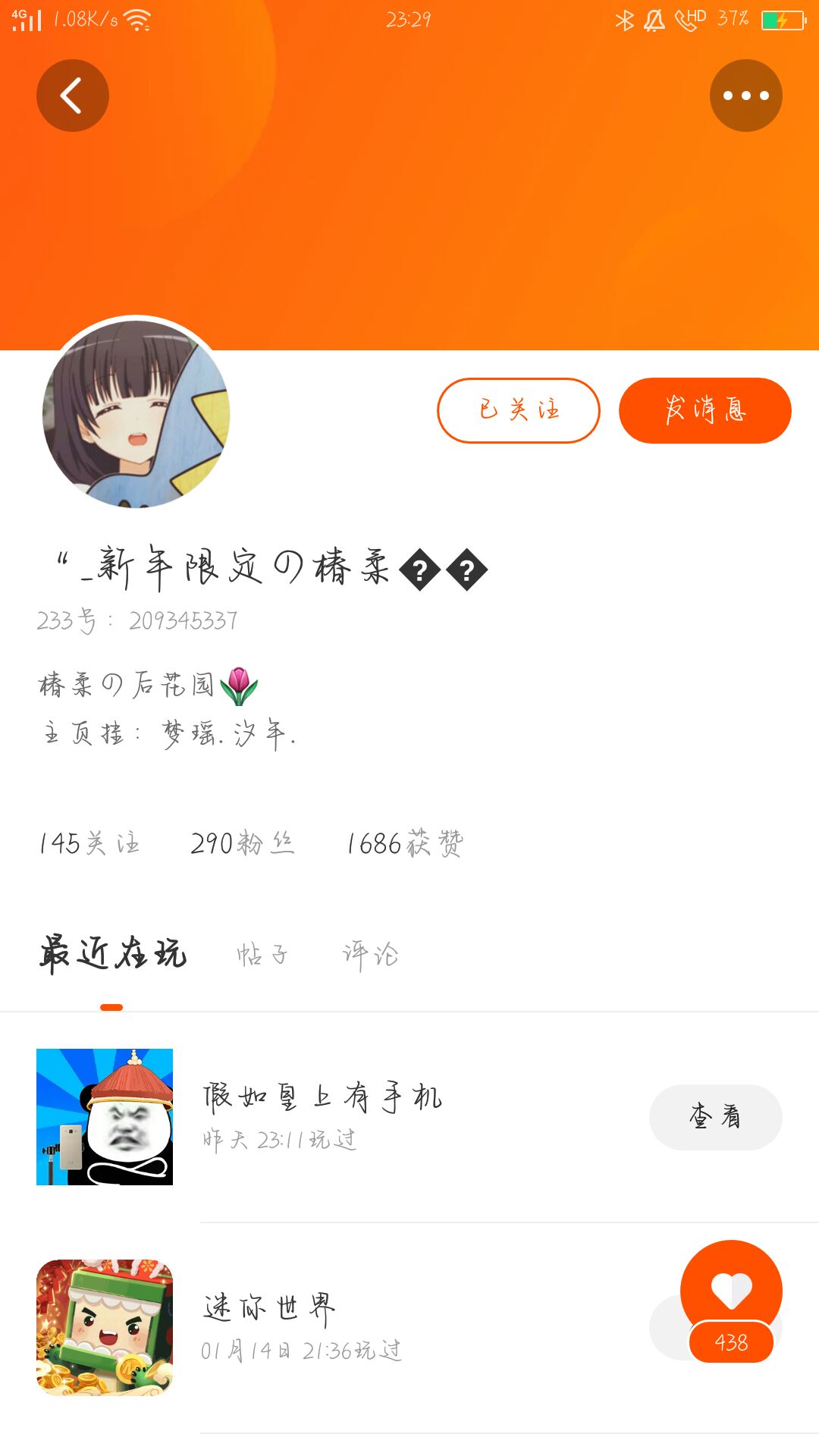Tap 查看 for 假如皇上有手机
Screen dimensions: 819x1456
(716, 1117)
